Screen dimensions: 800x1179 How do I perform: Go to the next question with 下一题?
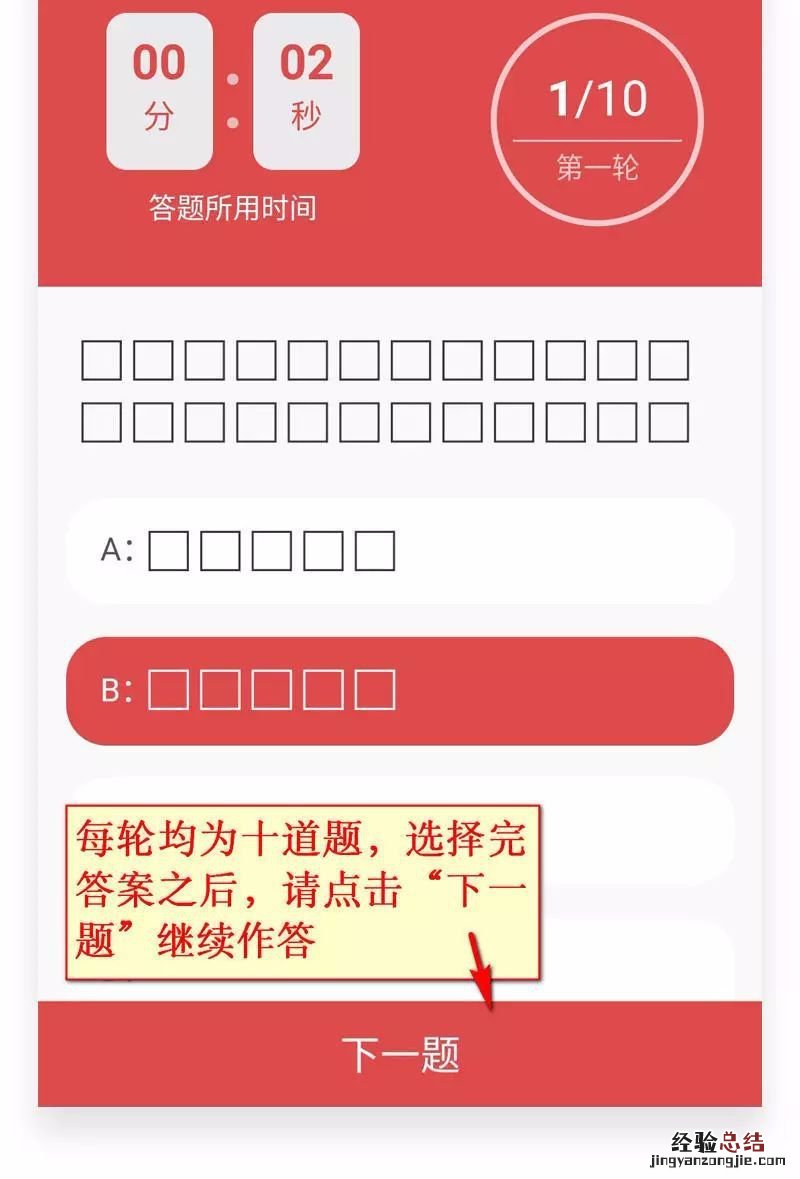tap(400, 1054)
